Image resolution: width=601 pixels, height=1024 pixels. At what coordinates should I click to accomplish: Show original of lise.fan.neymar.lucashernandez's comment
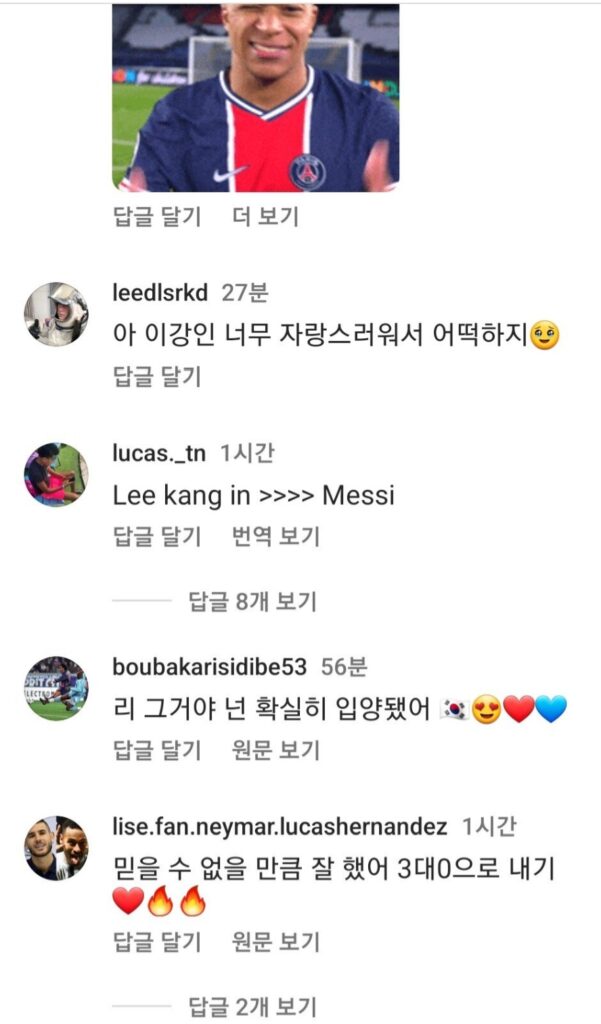[x=275, y=941]
